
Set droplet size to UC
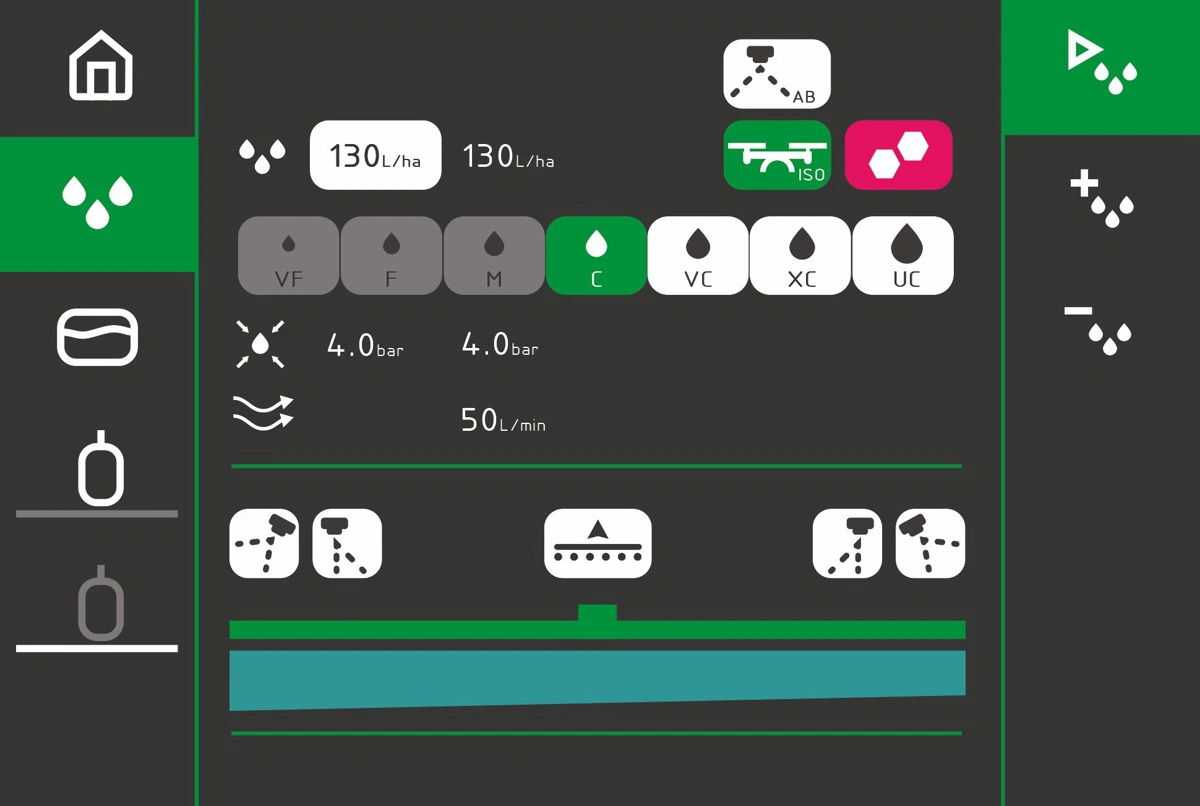coord(903,255)
